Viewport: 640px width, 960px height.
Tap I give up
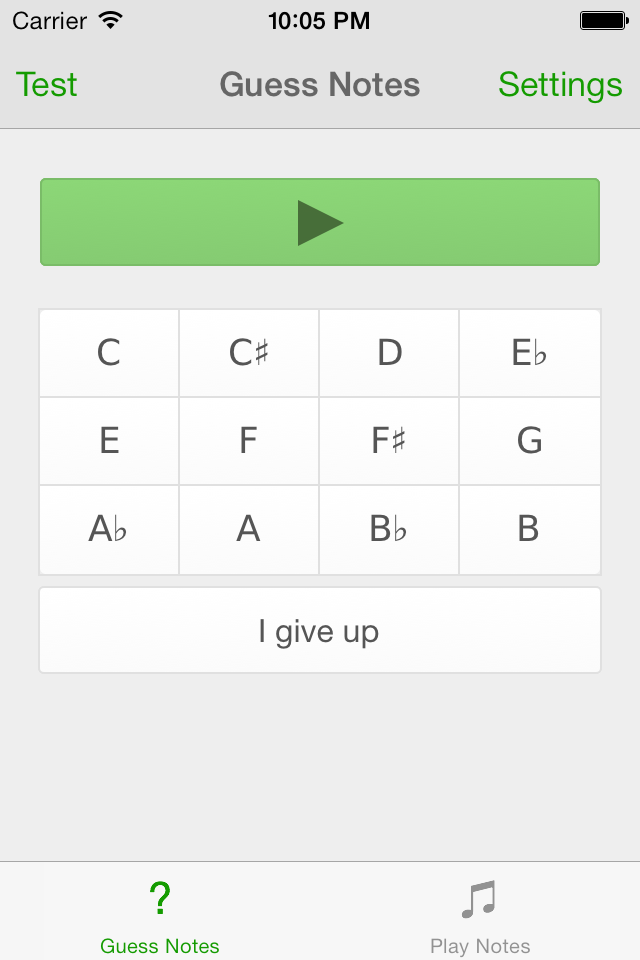[320, 631]
